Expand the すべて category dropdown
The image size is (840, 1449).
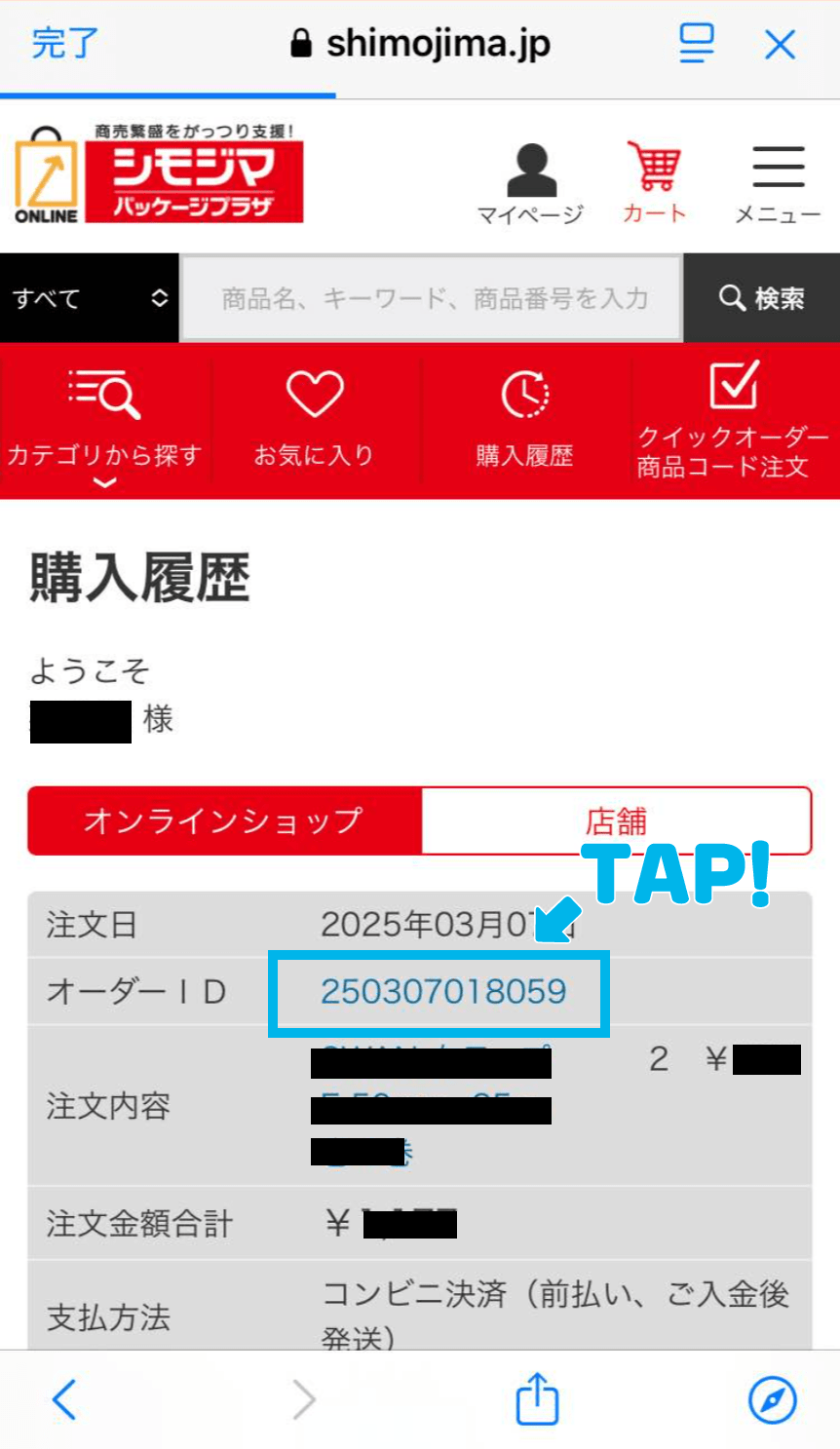(90, 298)
